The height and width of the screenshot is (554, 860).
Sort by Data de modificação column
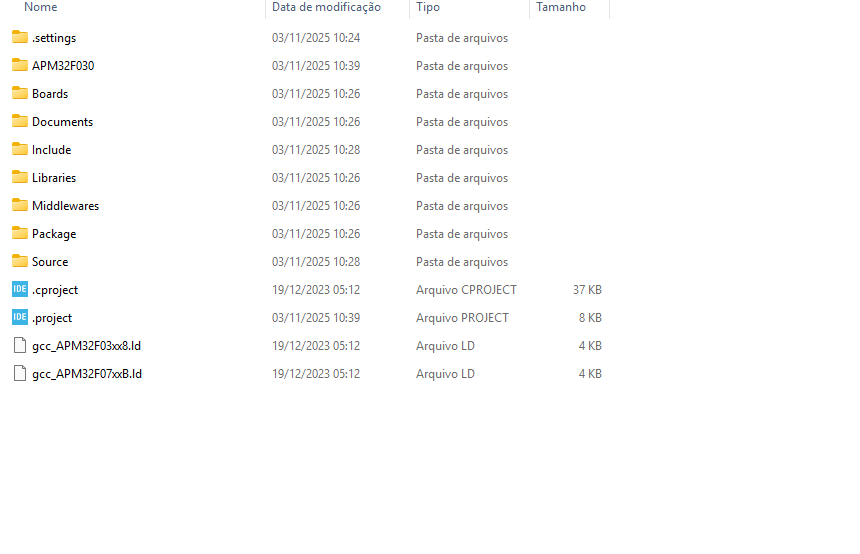click(326, 7)
